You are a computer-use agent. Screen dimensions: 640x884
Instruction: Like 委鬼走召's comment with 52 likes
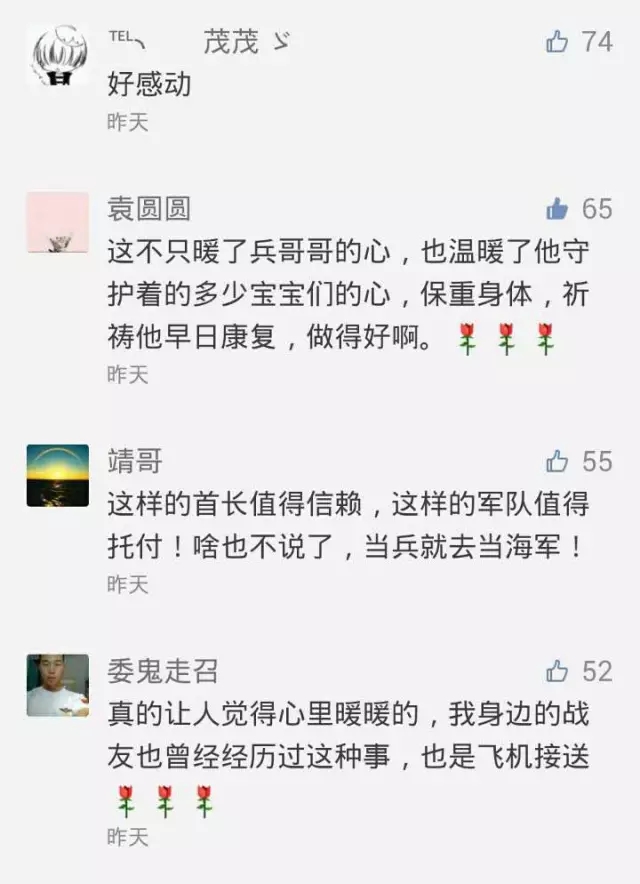click(557, 671)
